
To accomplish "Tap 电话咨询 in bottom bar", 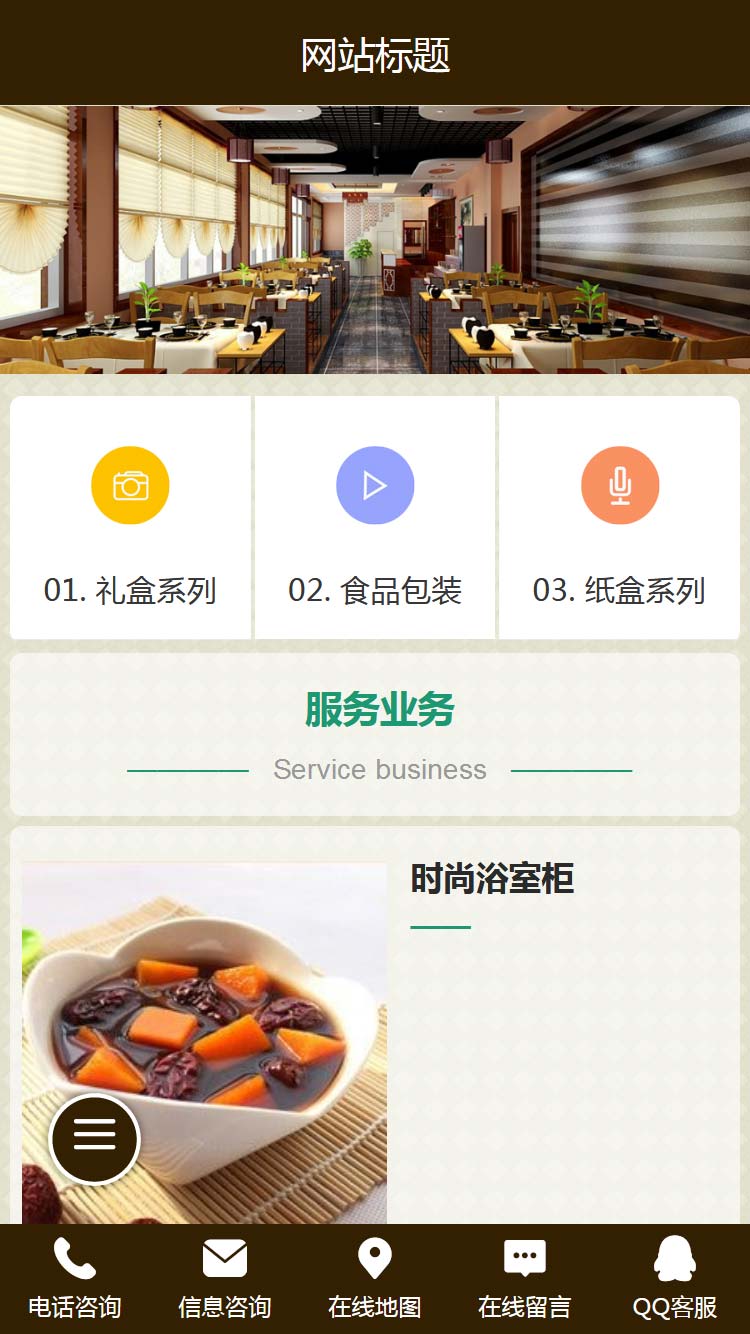I will (75, 1279).
